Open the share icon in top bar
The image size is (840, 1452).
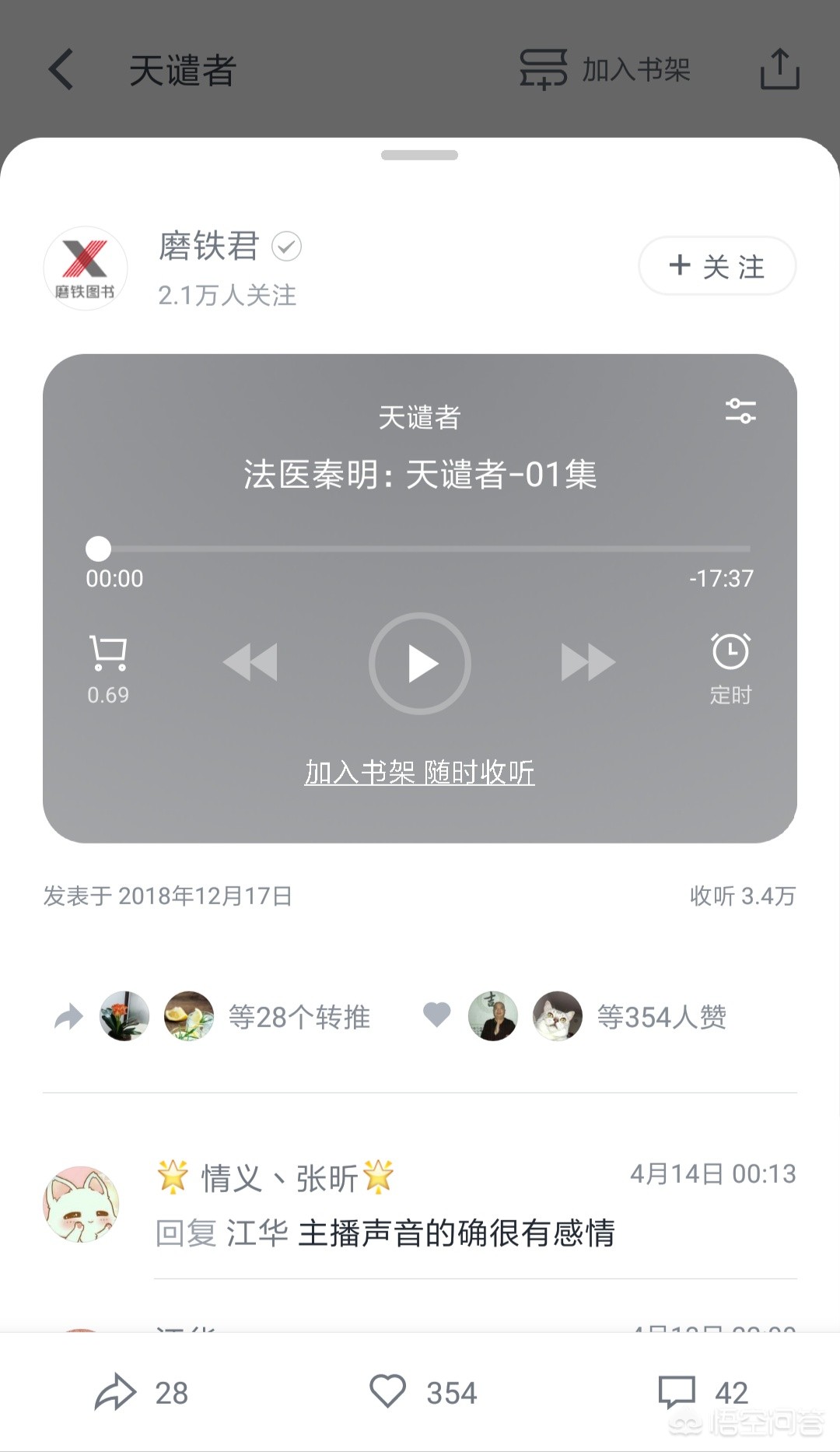tap(779, 70)
